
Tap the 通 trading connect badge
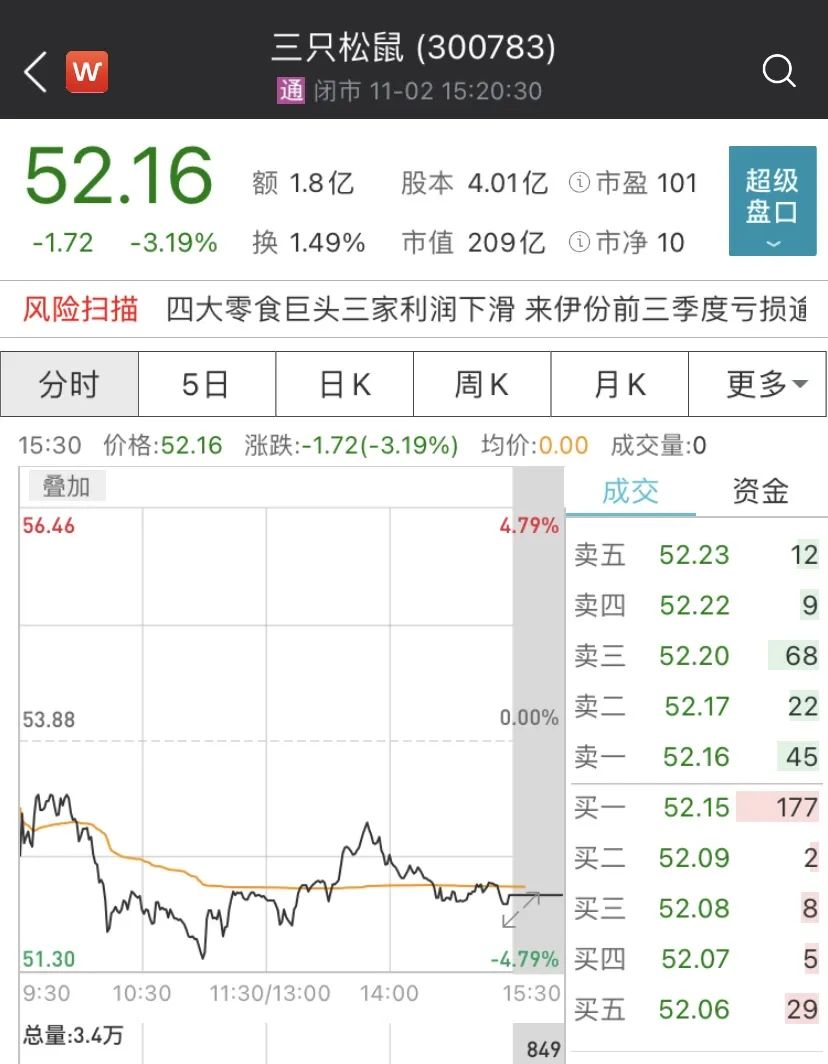pos(290,91)
